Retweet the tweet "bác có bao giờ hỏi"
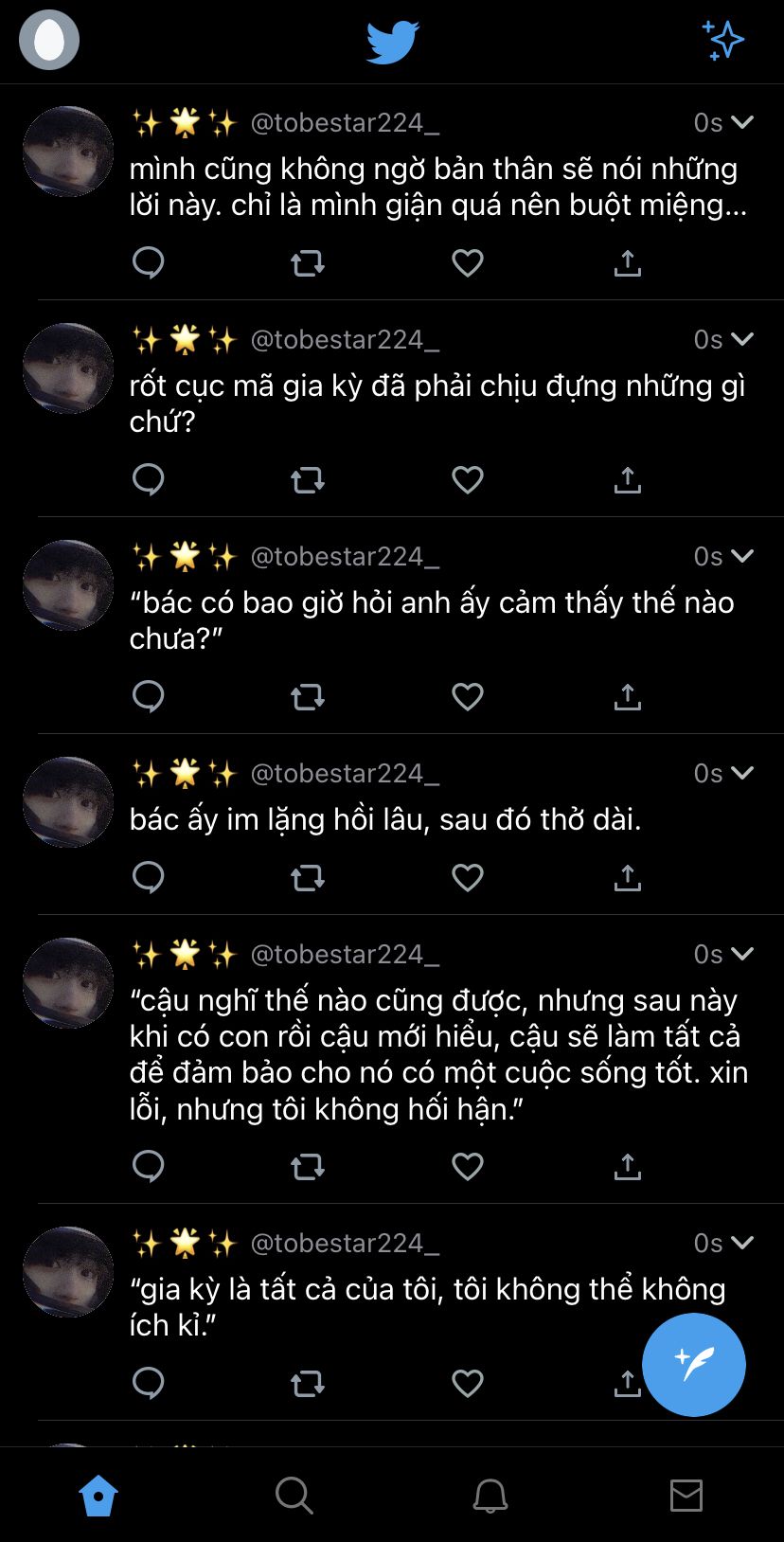Viewport: 784px width, 1542px height. pos(308,697)
